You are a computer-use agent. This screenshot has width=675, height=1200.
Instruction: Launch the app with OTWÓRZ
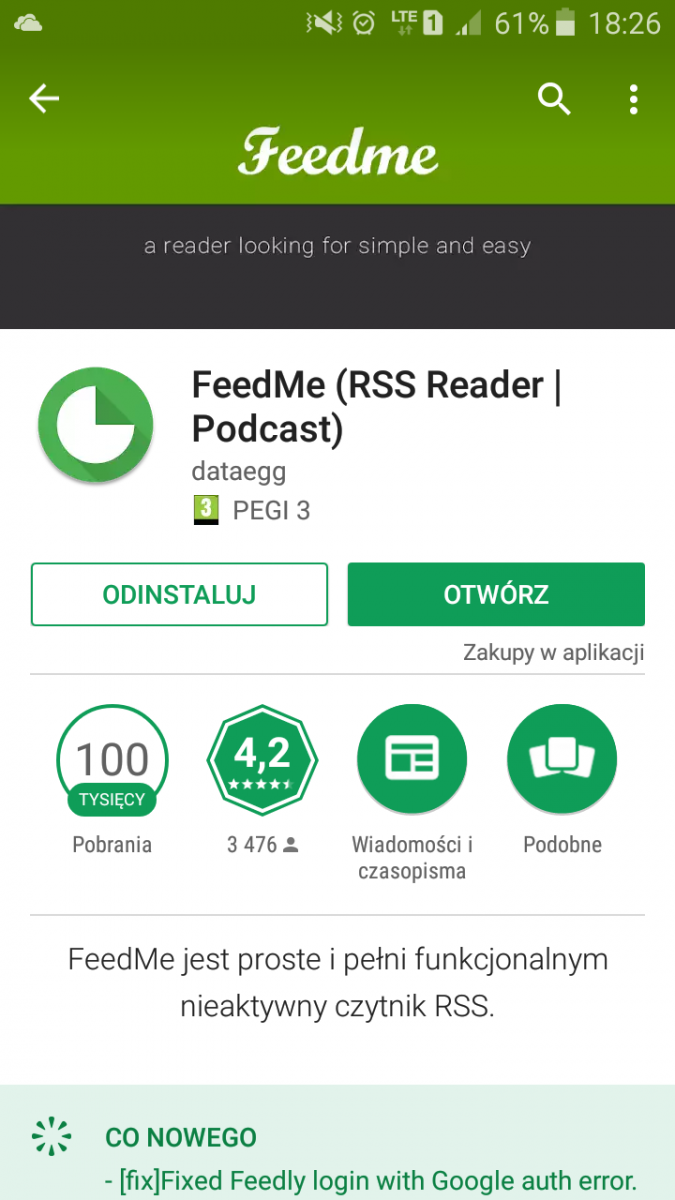point(496,594)
